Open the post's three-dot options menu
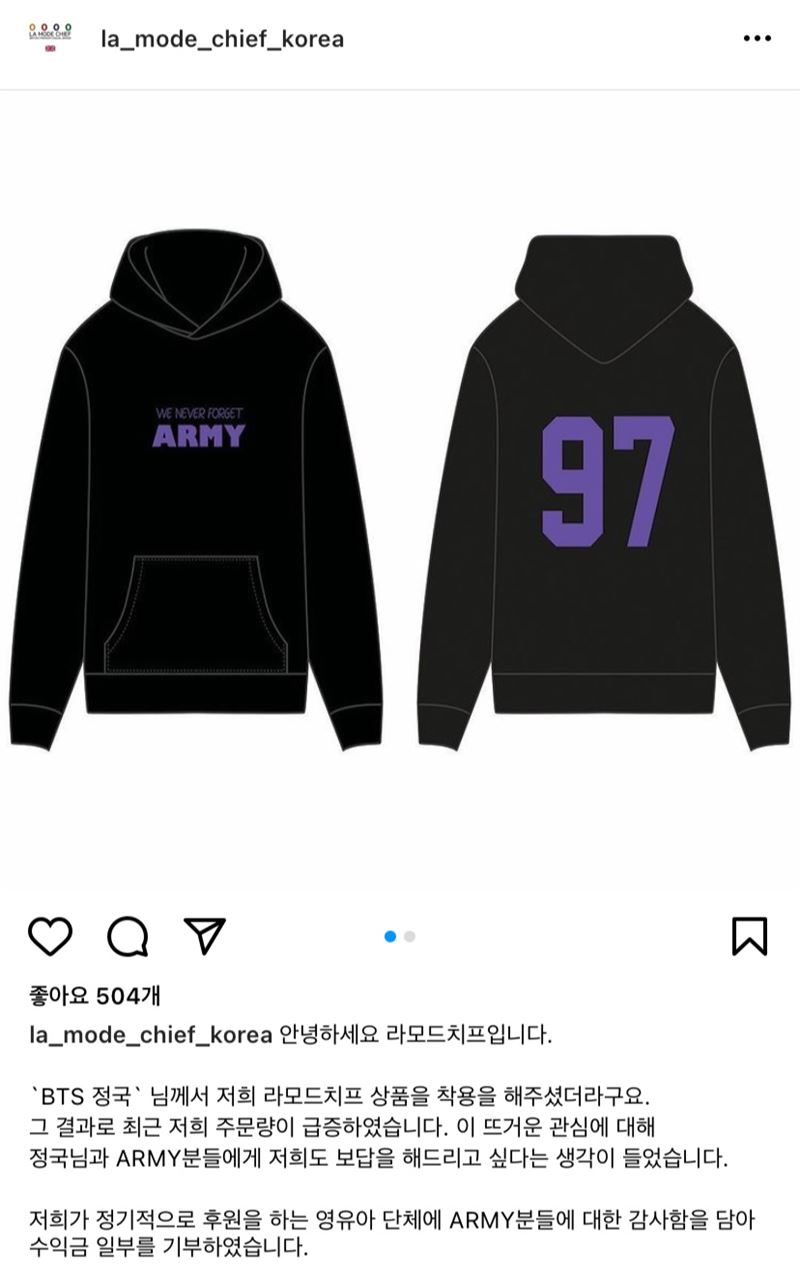The height and width of the screenshot is (1277, 800). [x=757, y=39]
